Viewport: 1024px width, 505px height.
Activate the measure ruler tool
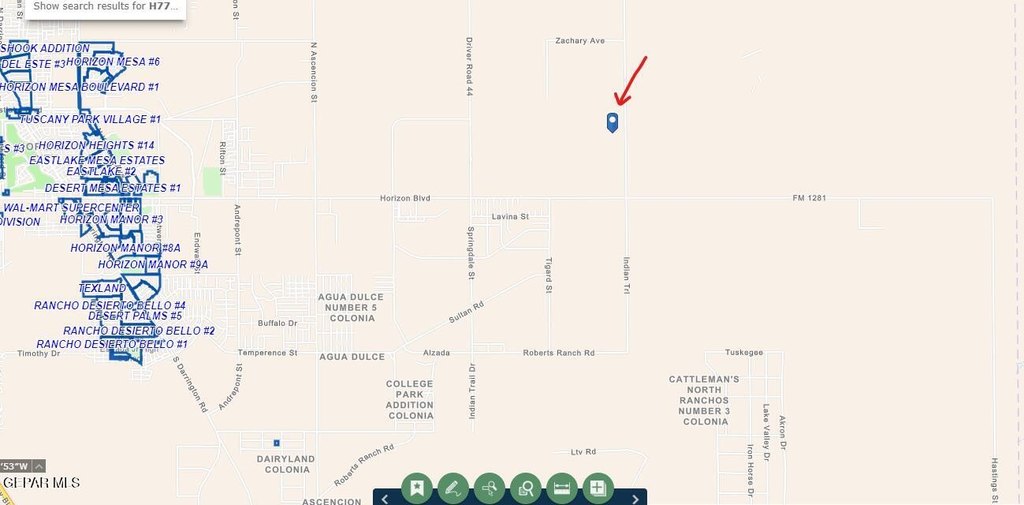561,488
